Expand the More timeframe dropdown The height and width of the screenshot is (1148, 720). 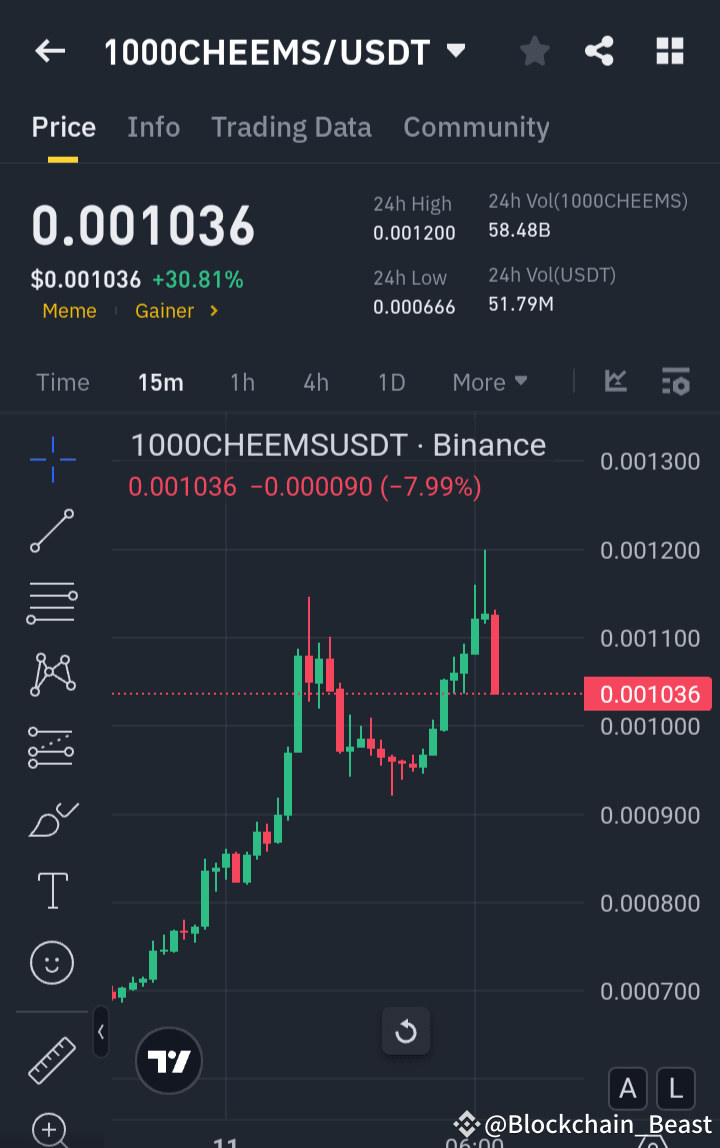click(489, 381)
